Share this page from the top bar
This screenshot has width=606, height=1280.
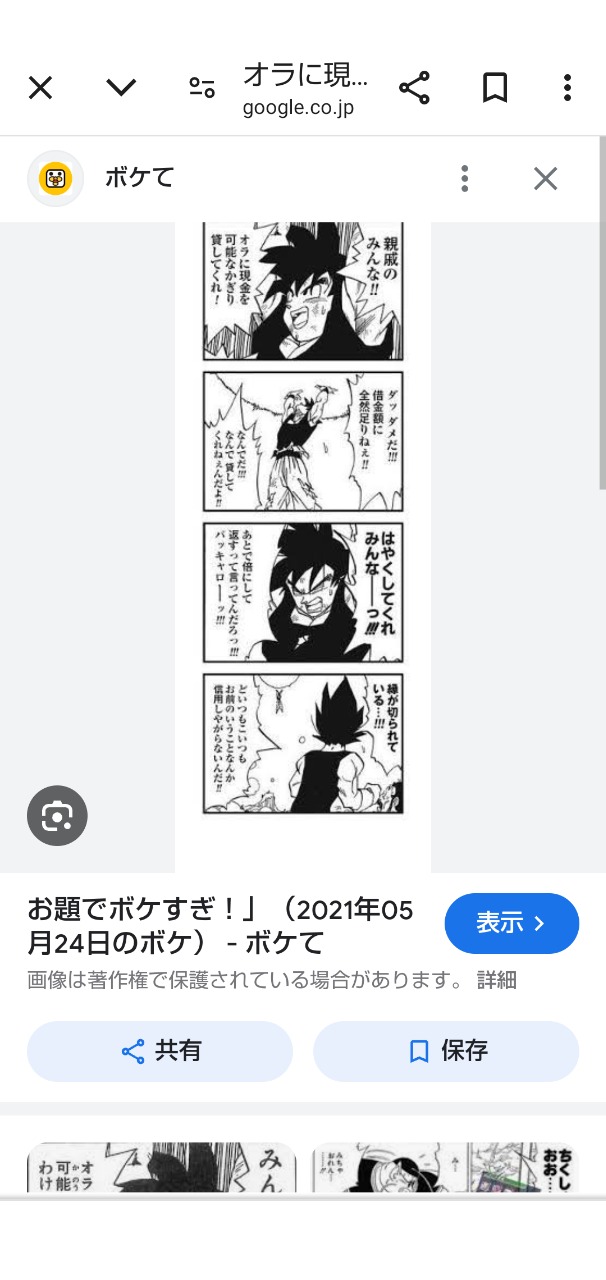(x=414, y=88)
